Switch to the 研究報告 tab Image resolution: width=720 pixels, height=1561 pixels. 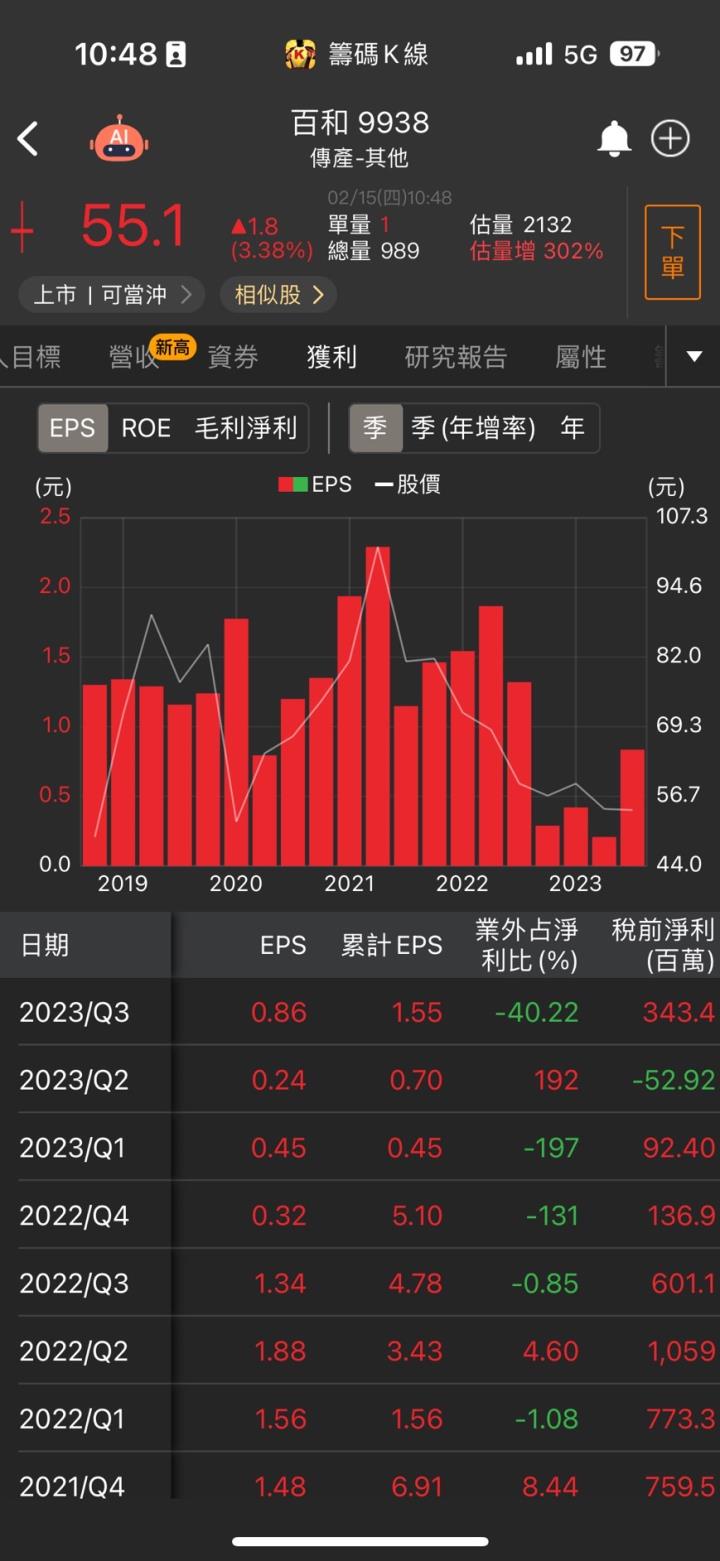point(455,356)
